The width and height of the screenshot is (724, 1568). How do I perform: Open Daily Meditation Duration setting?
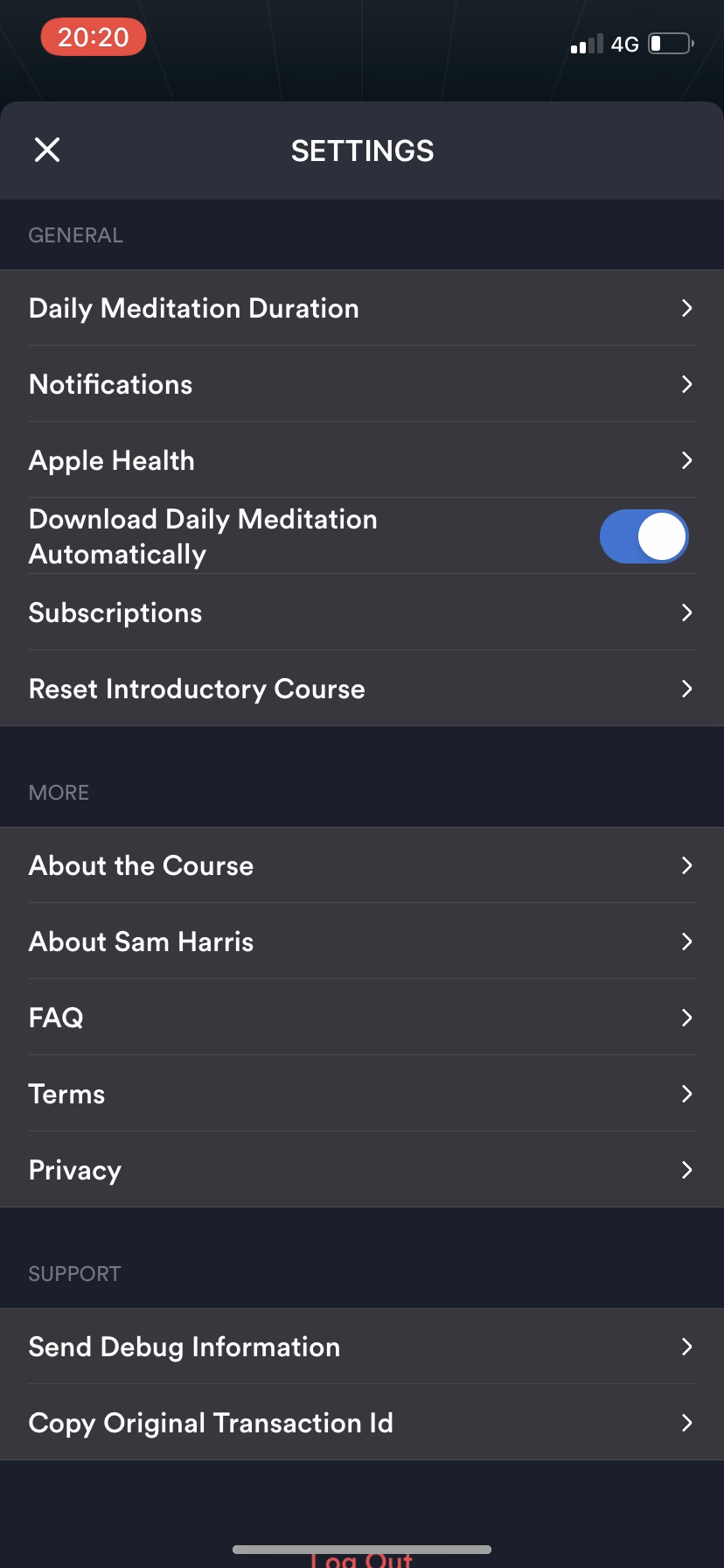pos(361,308)
